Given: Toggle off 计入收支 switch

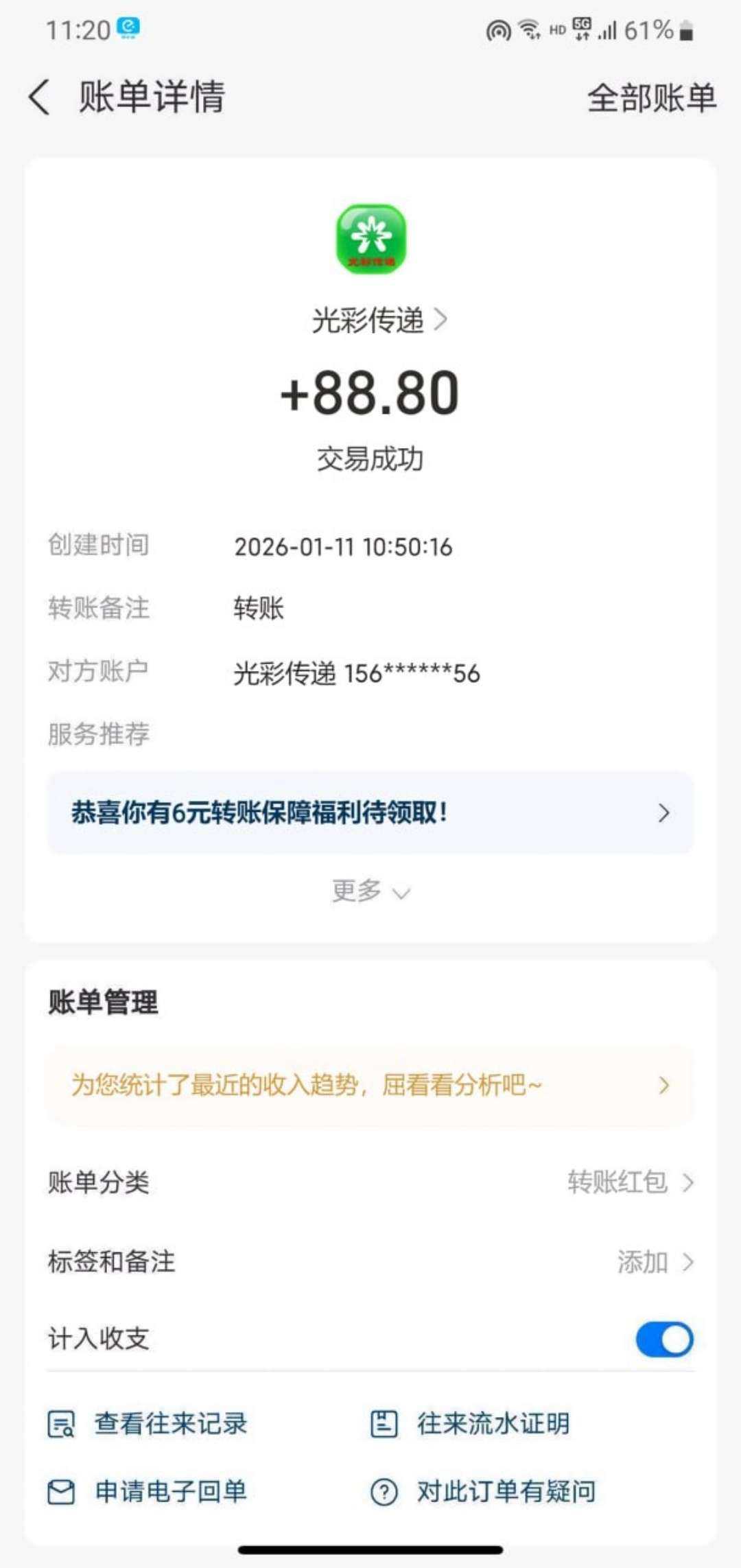Looking at the screenshot, I should click(x=664, y=1339).
